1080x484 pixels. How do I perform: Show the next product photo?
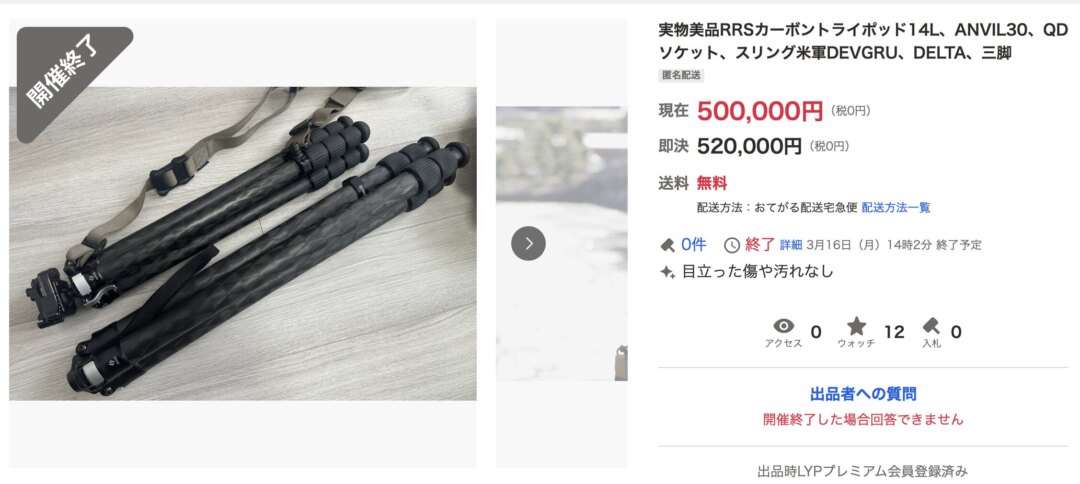pyautogui.click(x=528, y=243)
